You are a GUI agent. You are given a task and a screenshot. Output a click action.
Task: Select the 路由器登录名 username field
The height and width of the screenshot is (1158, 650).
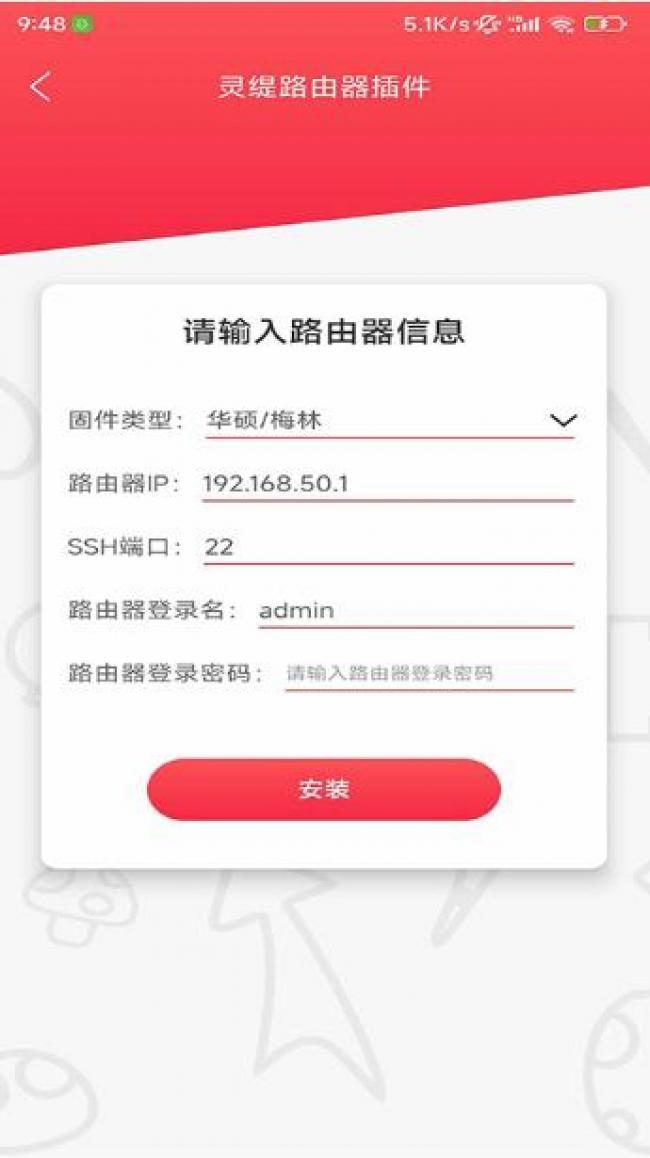(x=414, y=610)
